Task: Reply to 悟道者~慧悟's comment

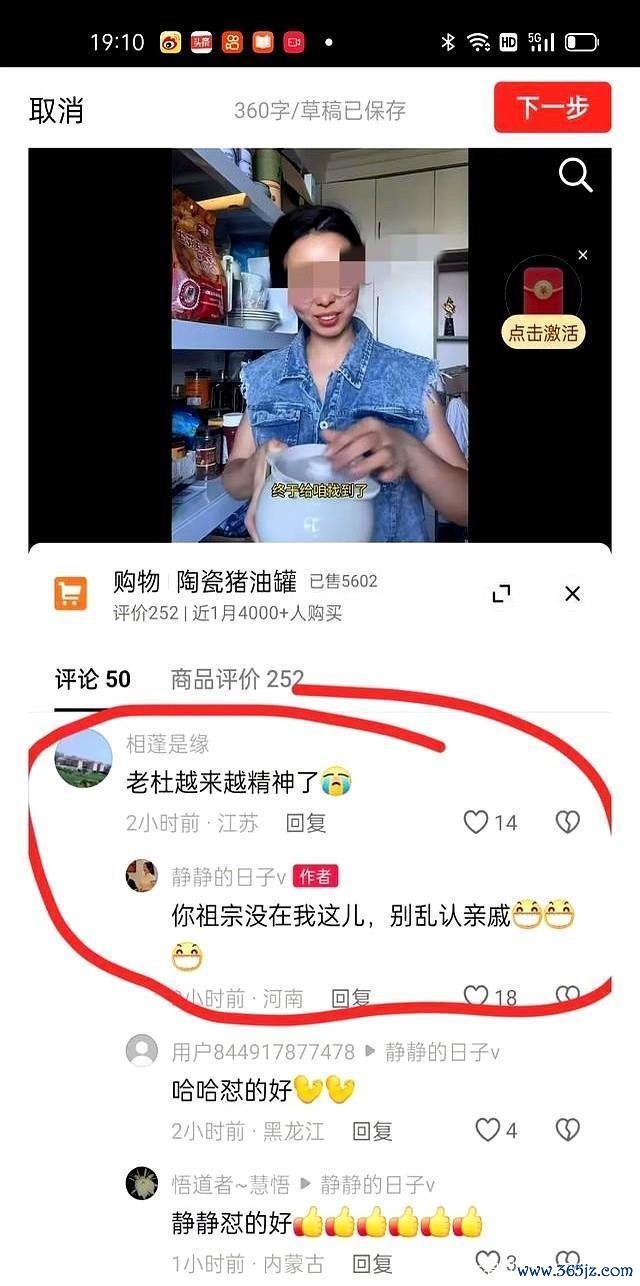Action: [x=372, y=1262]
